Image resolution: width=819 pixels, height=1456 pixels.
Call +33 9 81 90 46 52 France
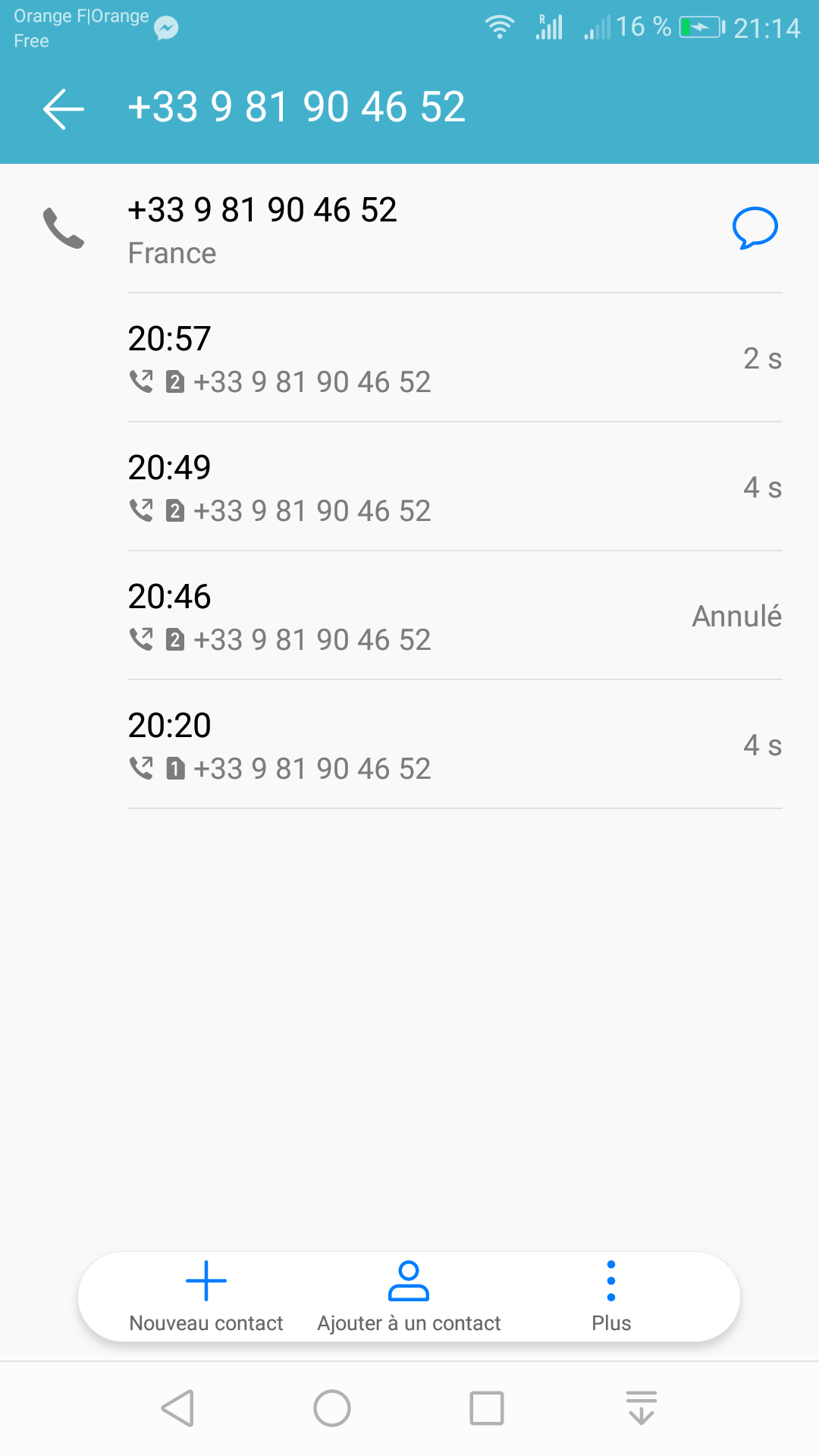[x=262, y=229]
